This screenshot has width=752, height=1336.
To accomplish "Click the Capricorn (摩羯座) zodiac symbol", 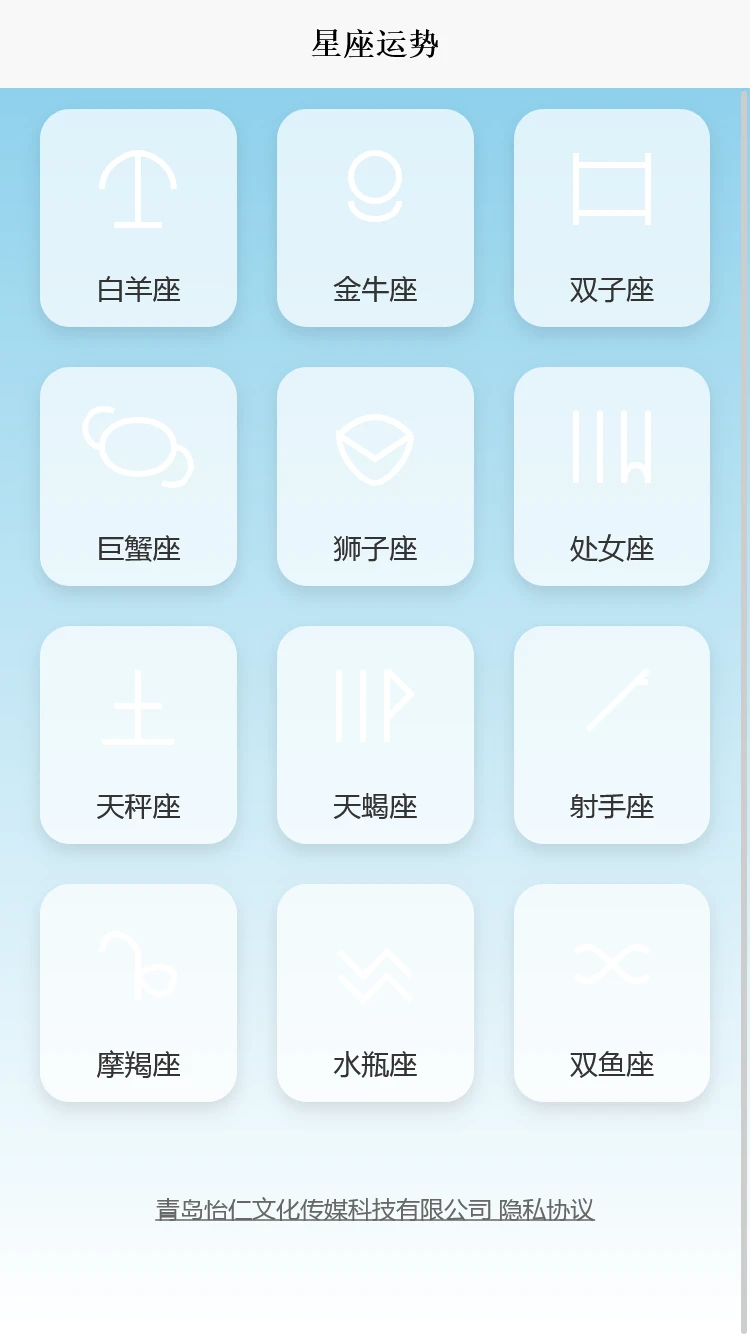I will (x=137, y=964).
